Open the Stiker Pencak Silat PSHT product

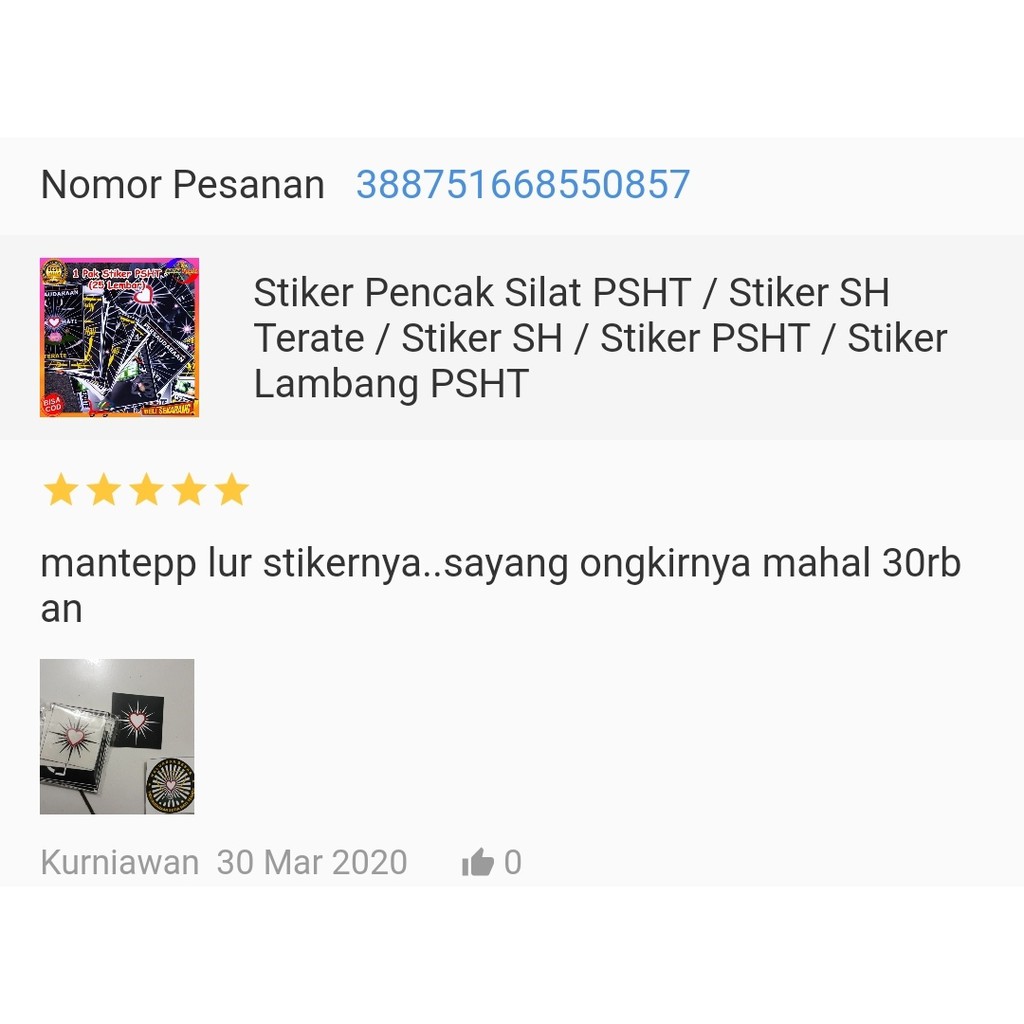(x=598, y=338)
